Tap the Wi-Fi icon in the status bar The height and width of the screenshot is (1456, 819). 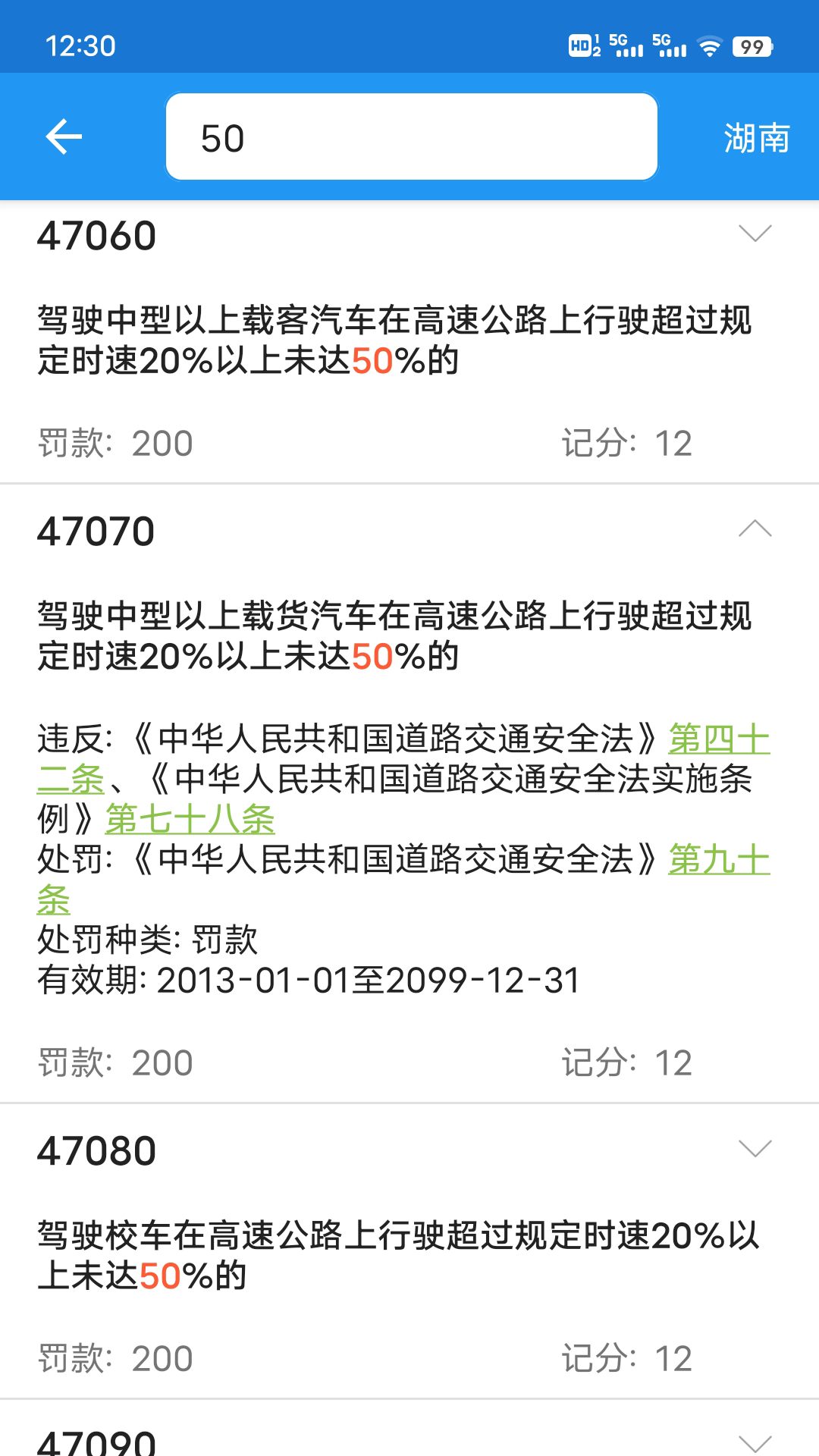tap(711, 47)
